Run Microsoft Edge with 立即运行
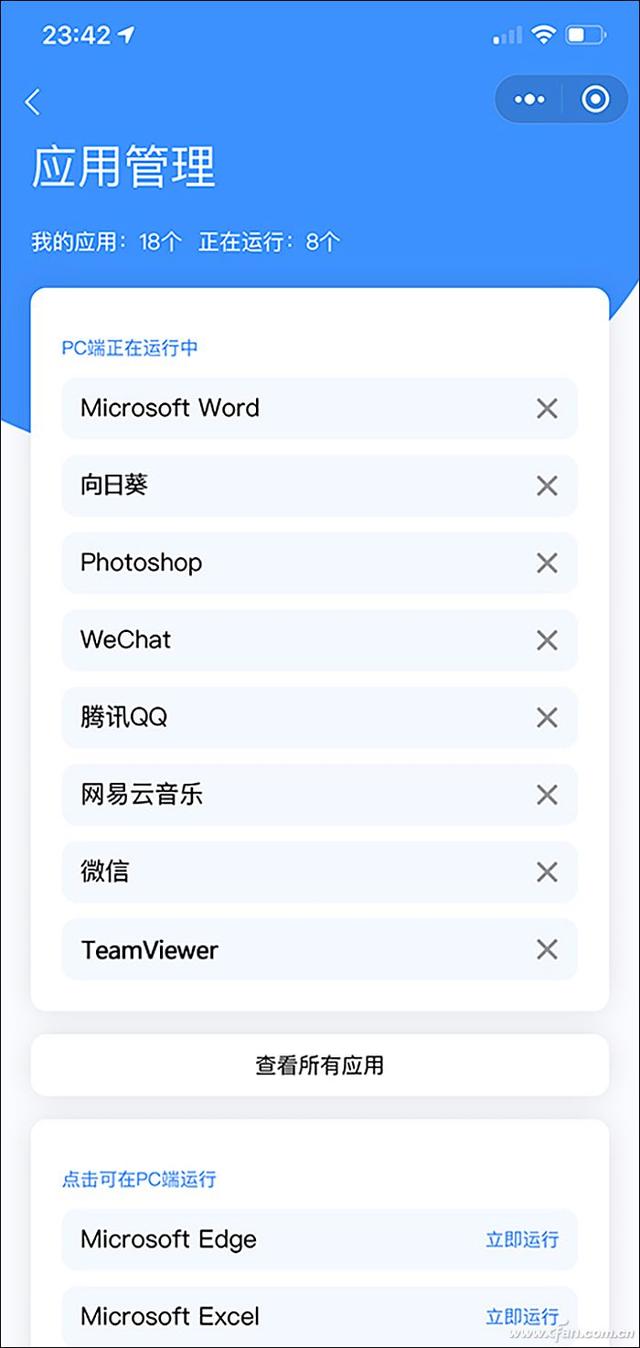This screenshot has height=1348, width=640. 522,1239
